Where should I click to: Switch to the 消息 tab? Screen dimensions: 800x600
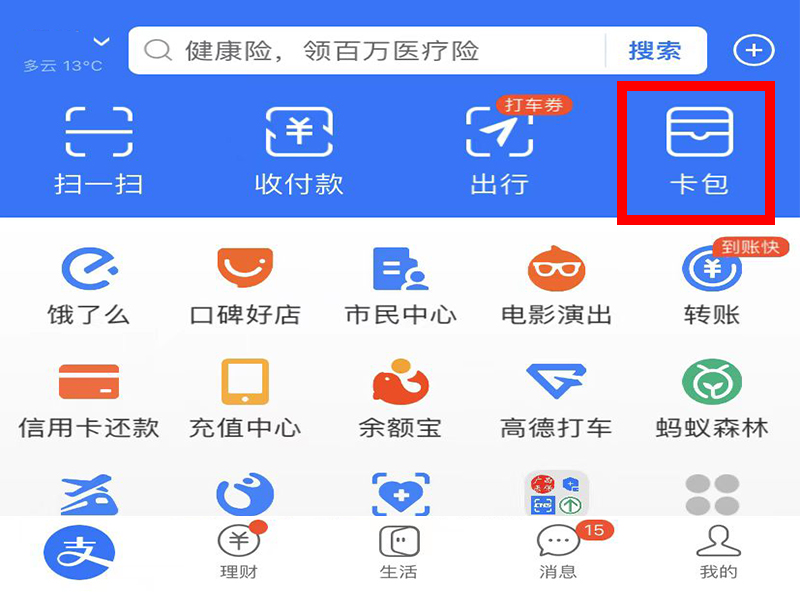[558, 552]
